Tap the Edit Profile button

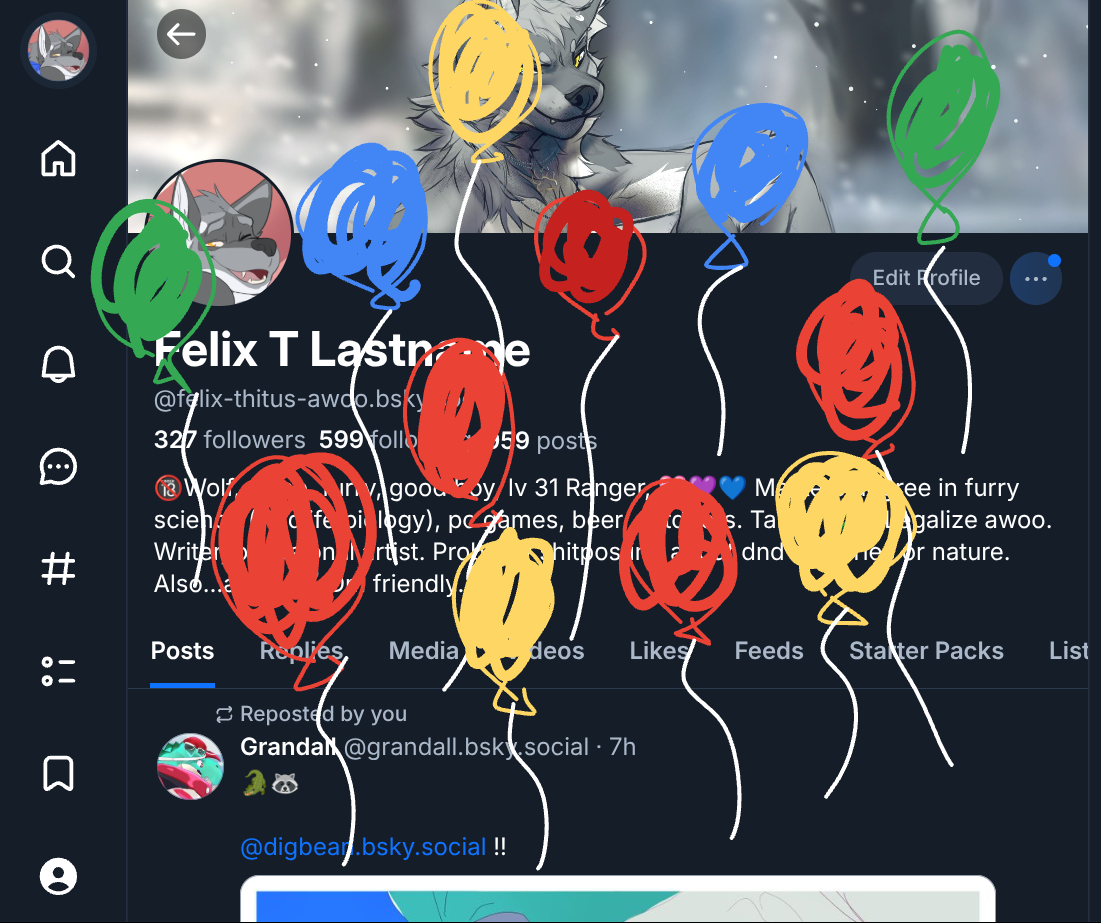click(925, 278)
